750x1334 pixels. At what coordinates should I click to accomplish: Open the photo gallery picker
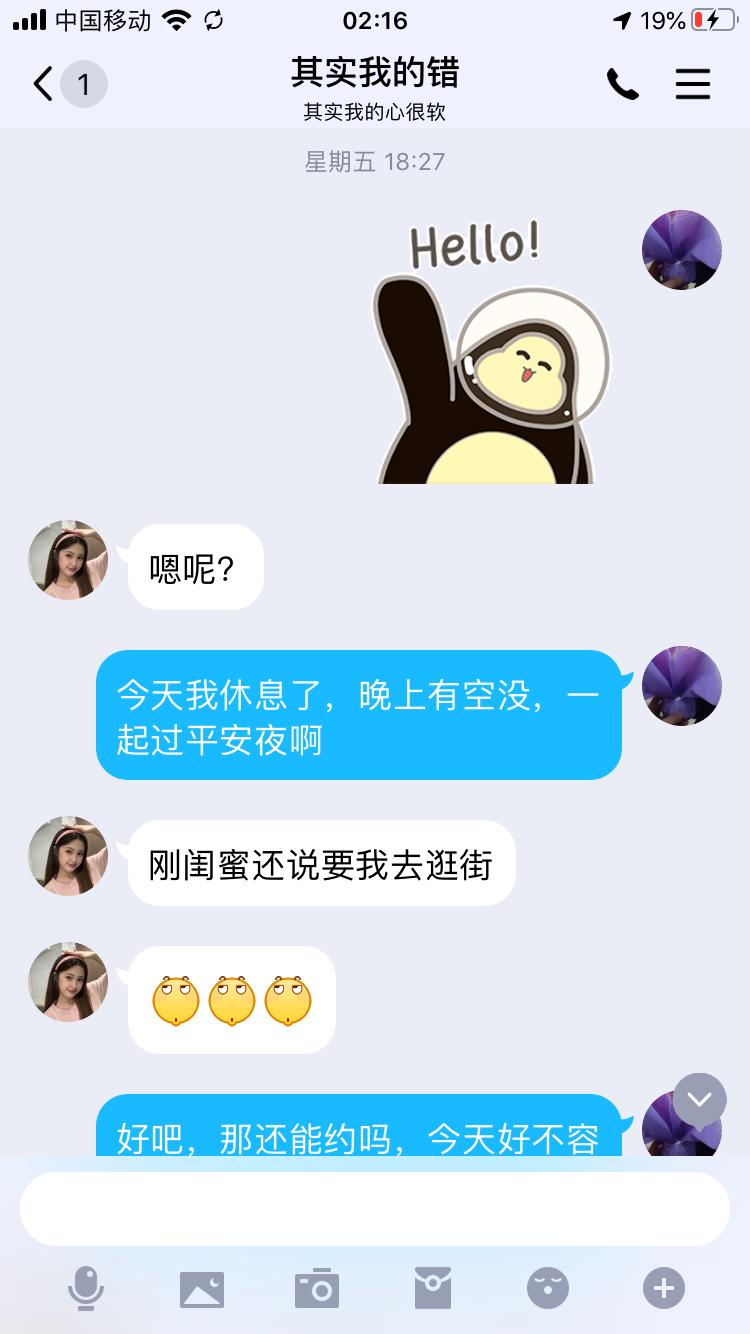click(202, 1288)
